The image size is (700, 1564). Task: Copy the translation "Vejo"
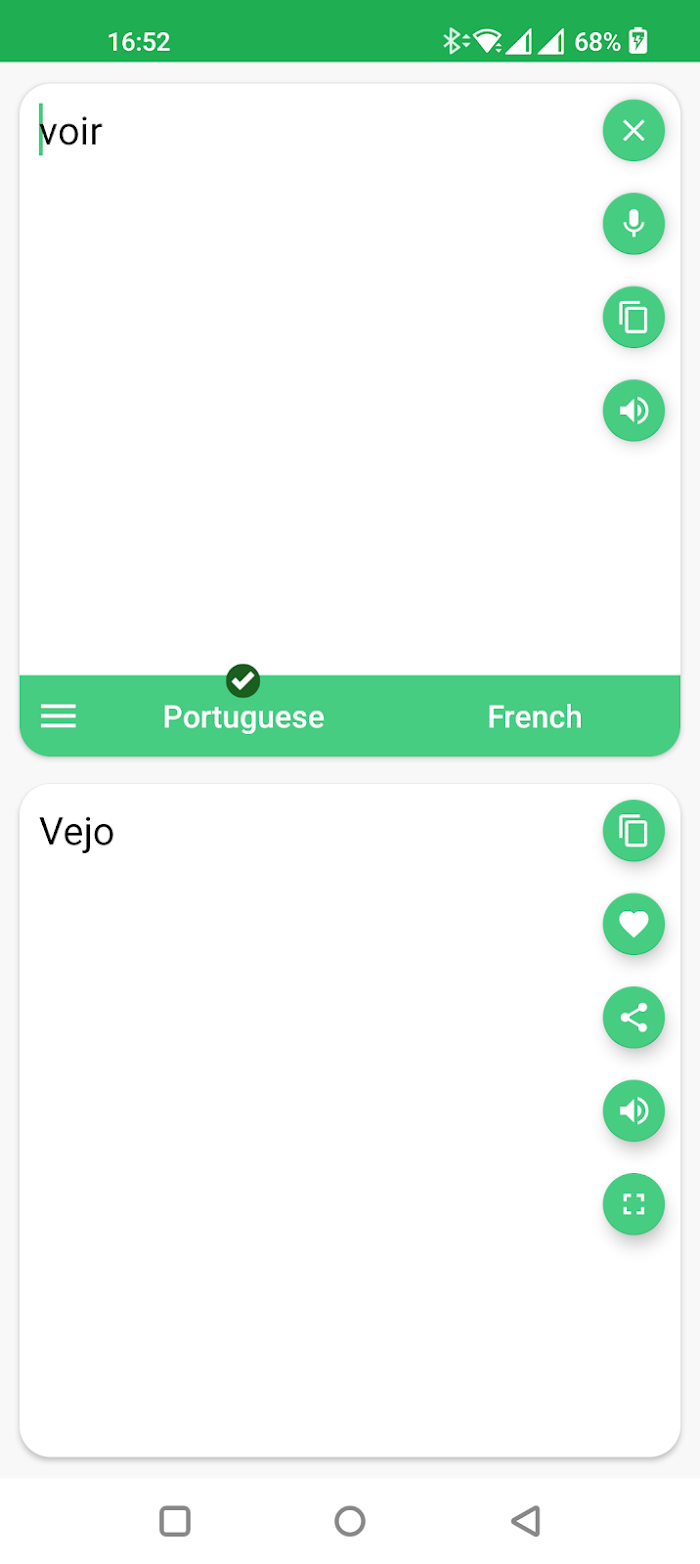point(633,830)
